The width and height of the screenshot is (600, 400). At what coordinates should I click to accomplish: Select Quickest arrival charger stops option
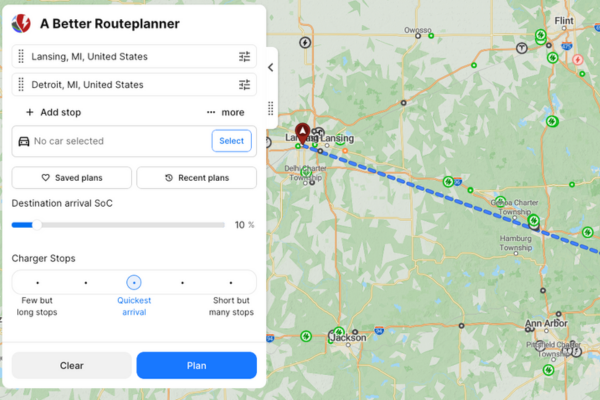[x=134, y=283]
